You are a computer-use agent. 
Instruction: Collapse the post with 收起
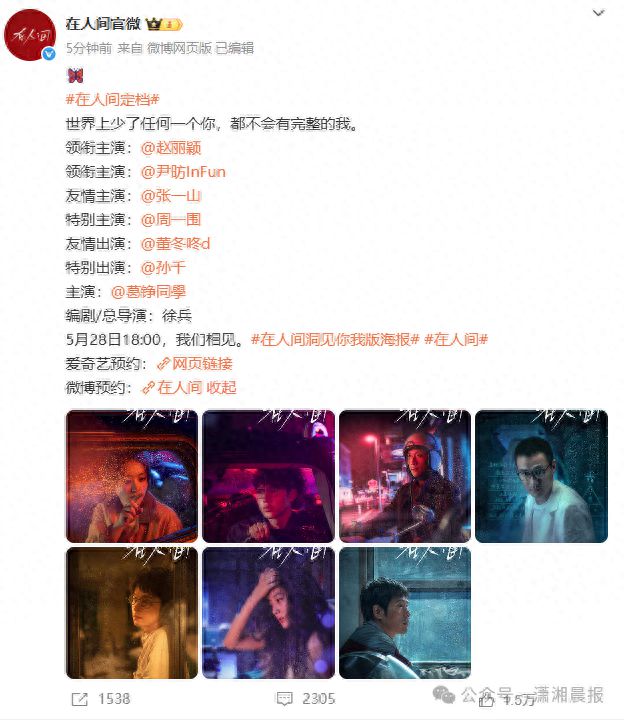(x=221, y=387)
